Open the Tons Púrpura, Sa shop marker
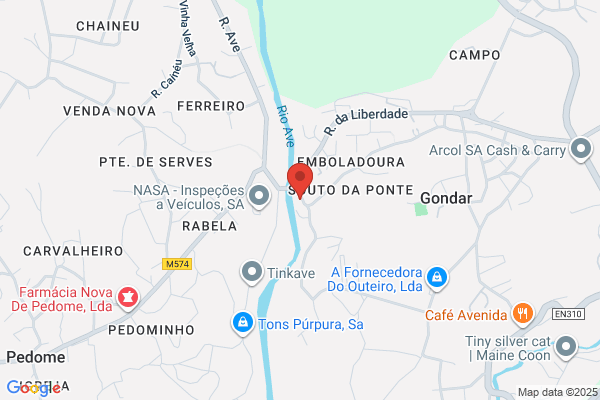This screenshot has height=400, width=600. (x=243, y=323)
